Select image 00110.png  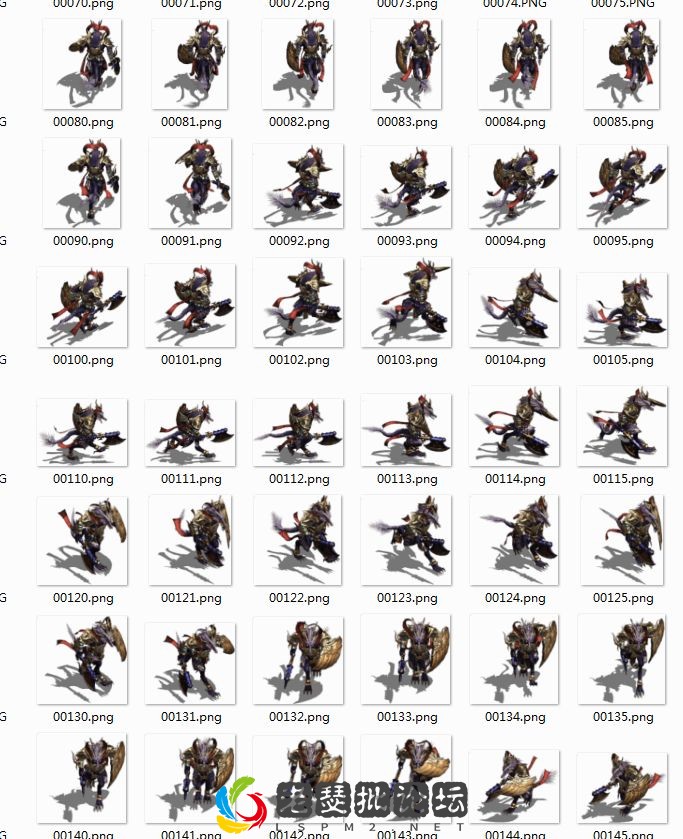tap(82, 431)
